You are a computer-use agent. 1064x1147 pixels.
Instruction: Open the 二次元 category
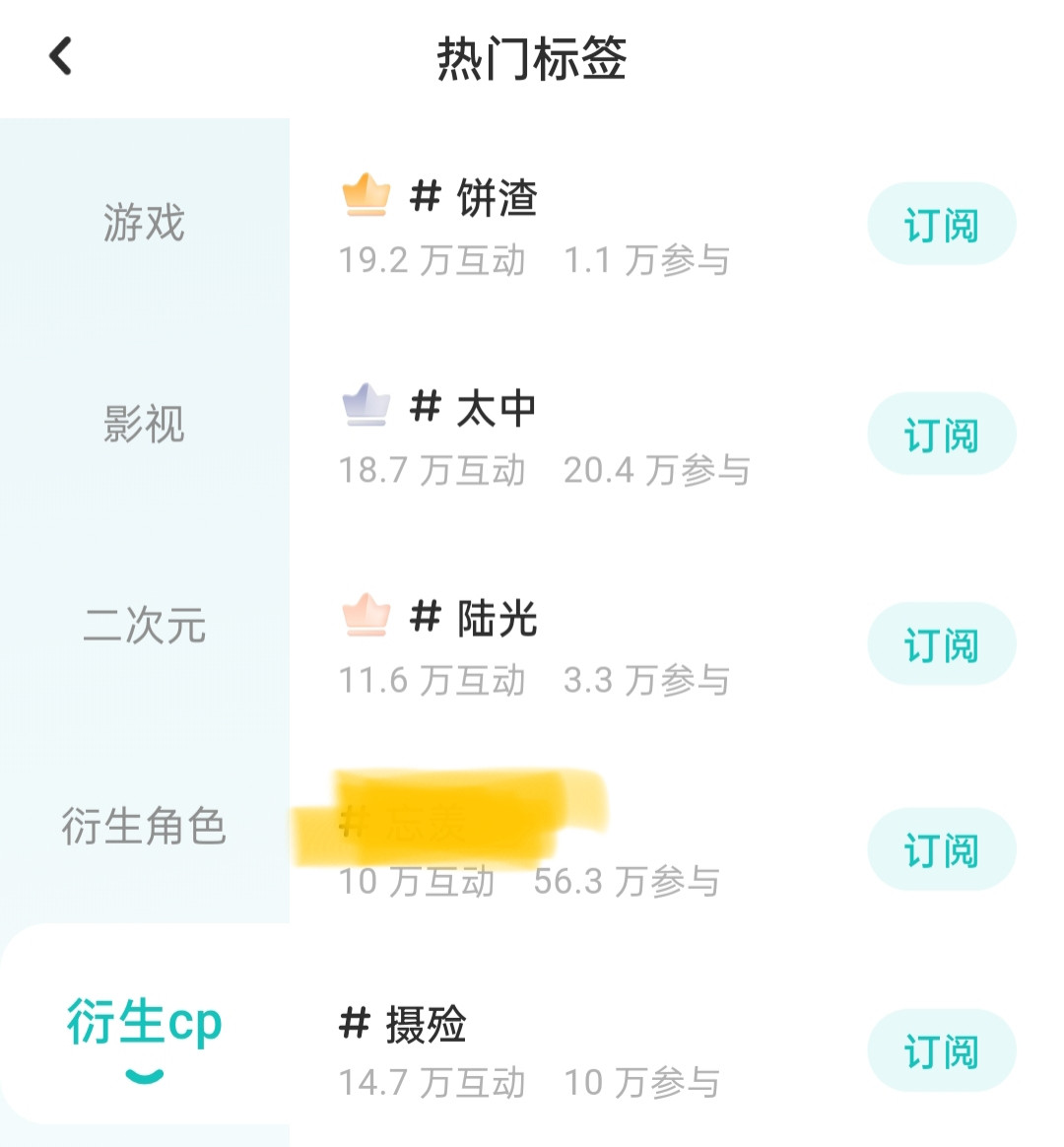click(x=144, y=625)
